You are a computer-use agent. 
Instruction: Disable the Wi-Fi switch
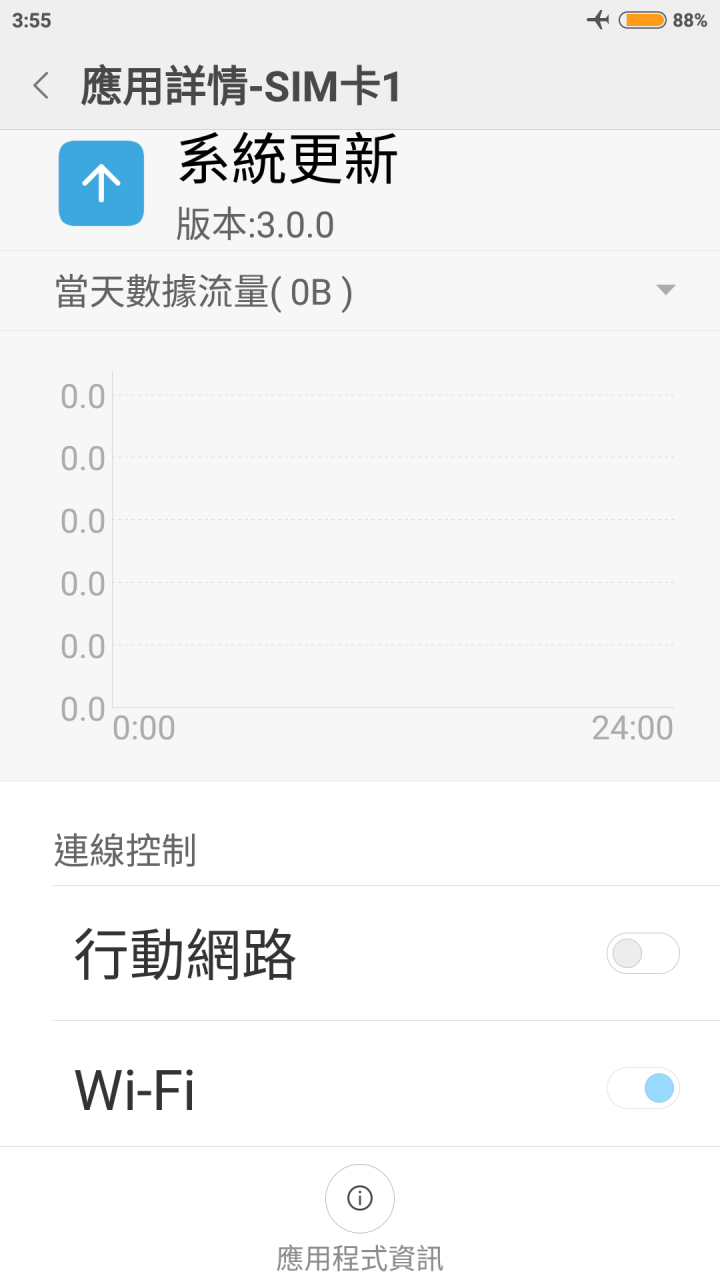643,1088
